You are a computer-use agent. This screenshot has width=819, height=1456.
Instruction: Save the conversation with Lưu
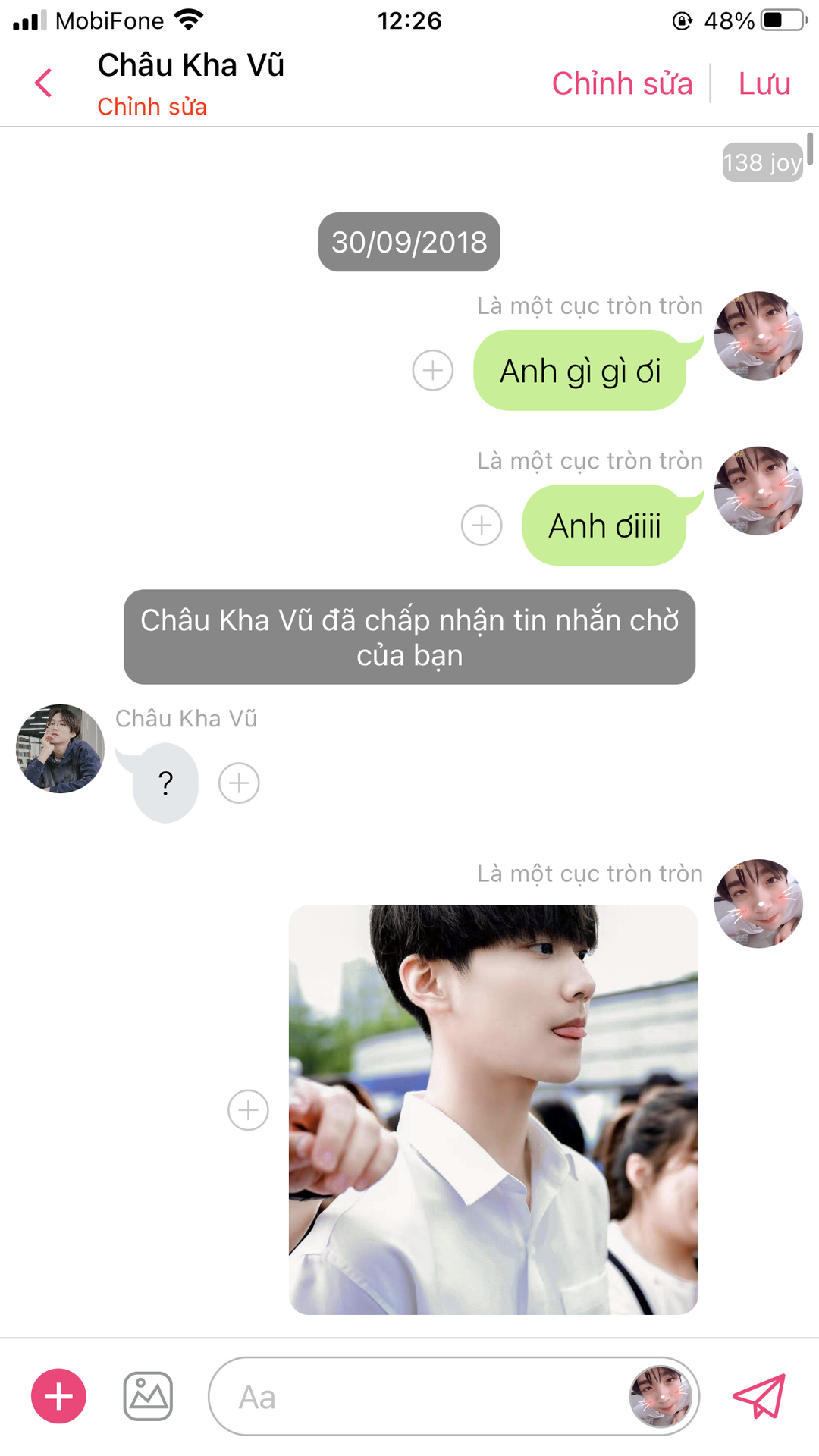[x=764, y=83]
